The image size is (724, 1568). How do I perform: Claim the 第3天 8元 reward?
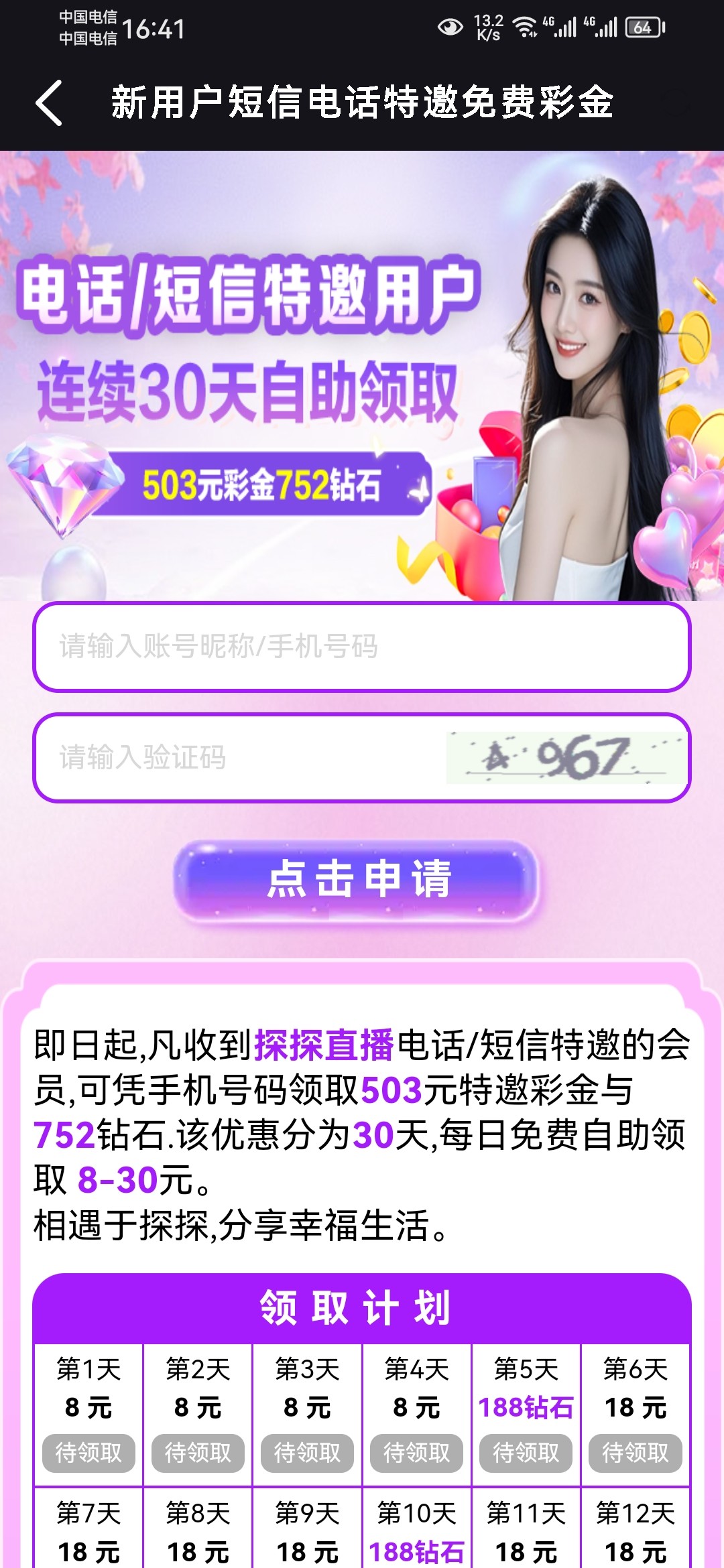pos(307,1453)
